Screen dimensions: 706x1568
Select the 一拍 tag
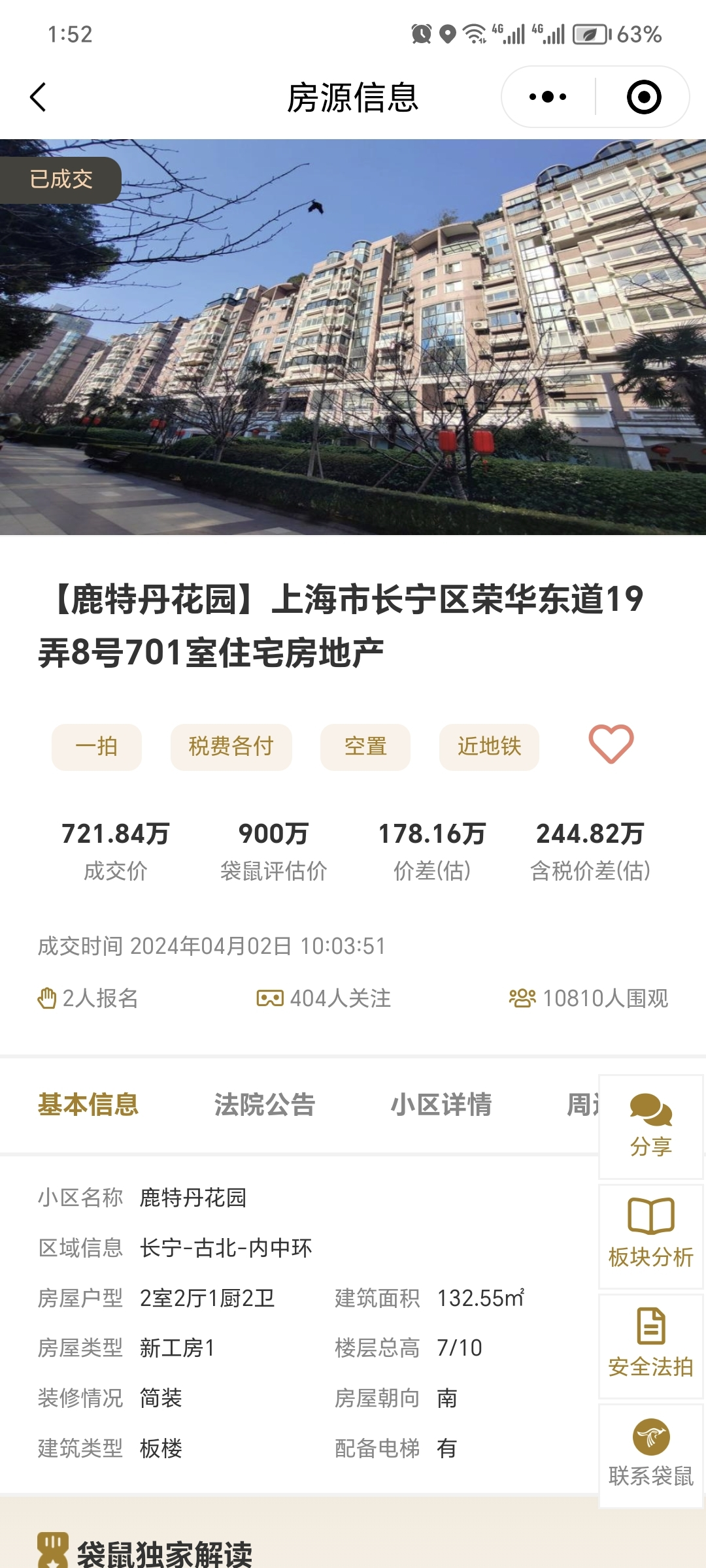[x=95, y=747]
